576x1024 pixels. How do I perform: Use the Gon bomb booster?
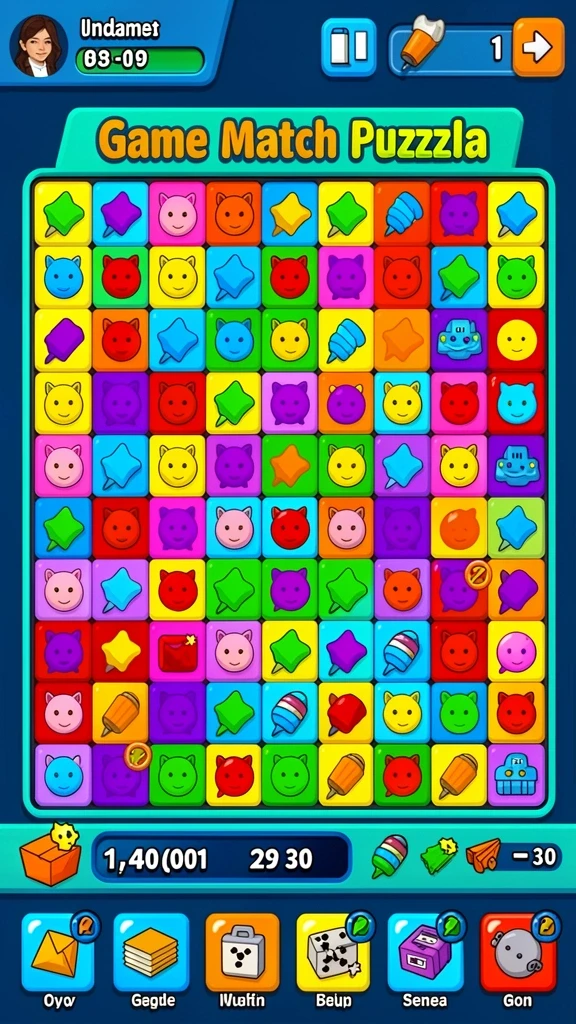(517, 952)
